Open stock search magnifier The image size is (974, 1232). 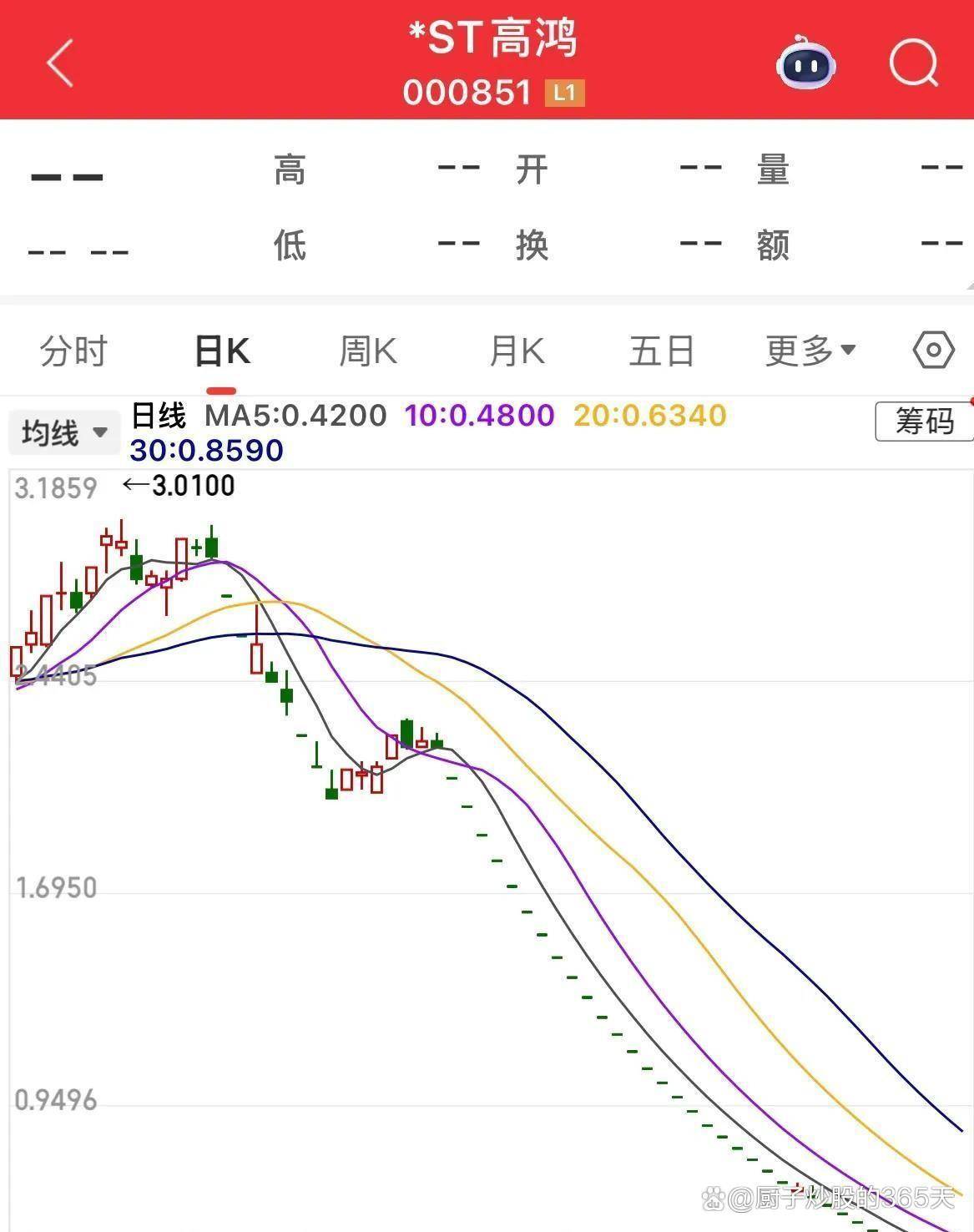[x=914, y=63]
